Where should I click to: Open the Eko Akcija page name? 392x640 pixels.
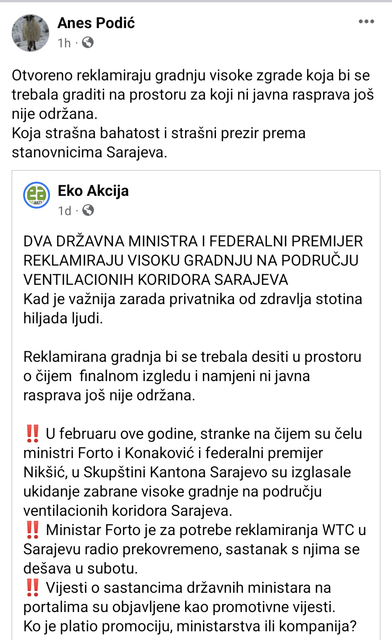click(93, 191)
